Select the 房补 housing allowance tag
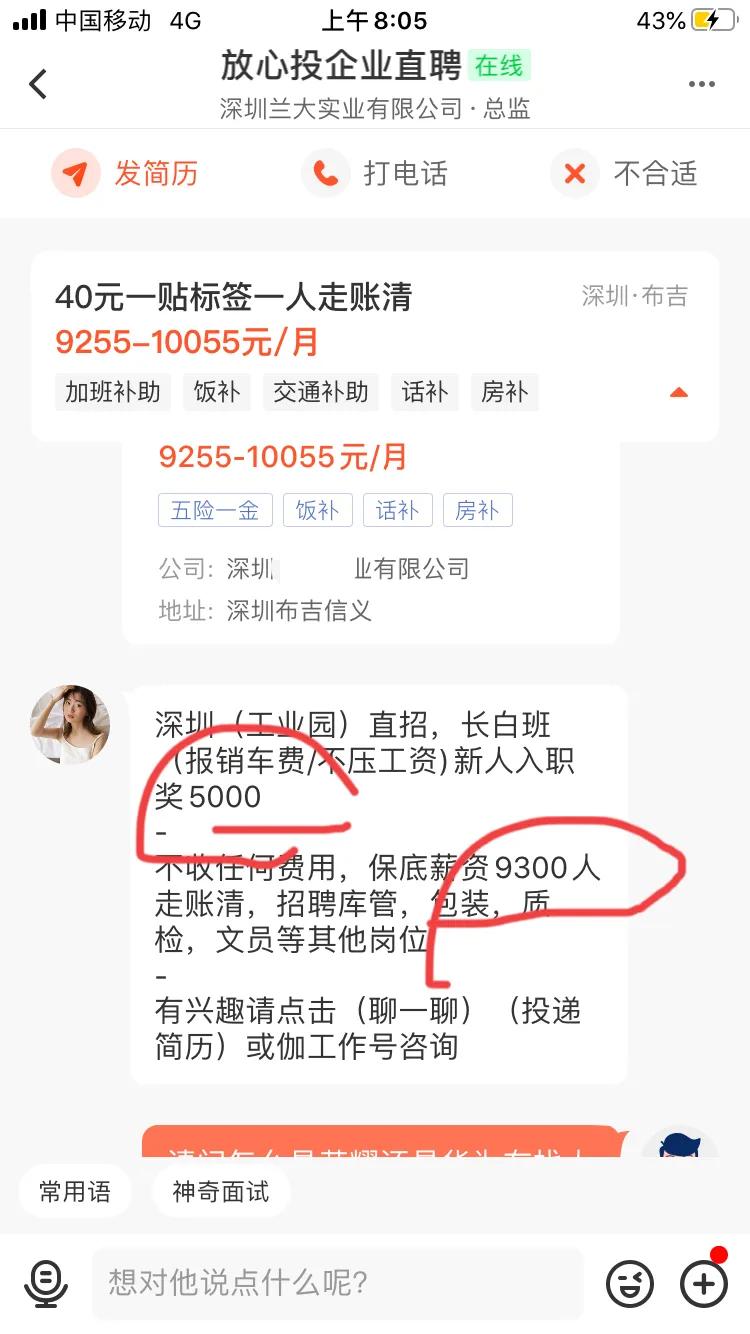750x1334 pixels. point(477,510)
